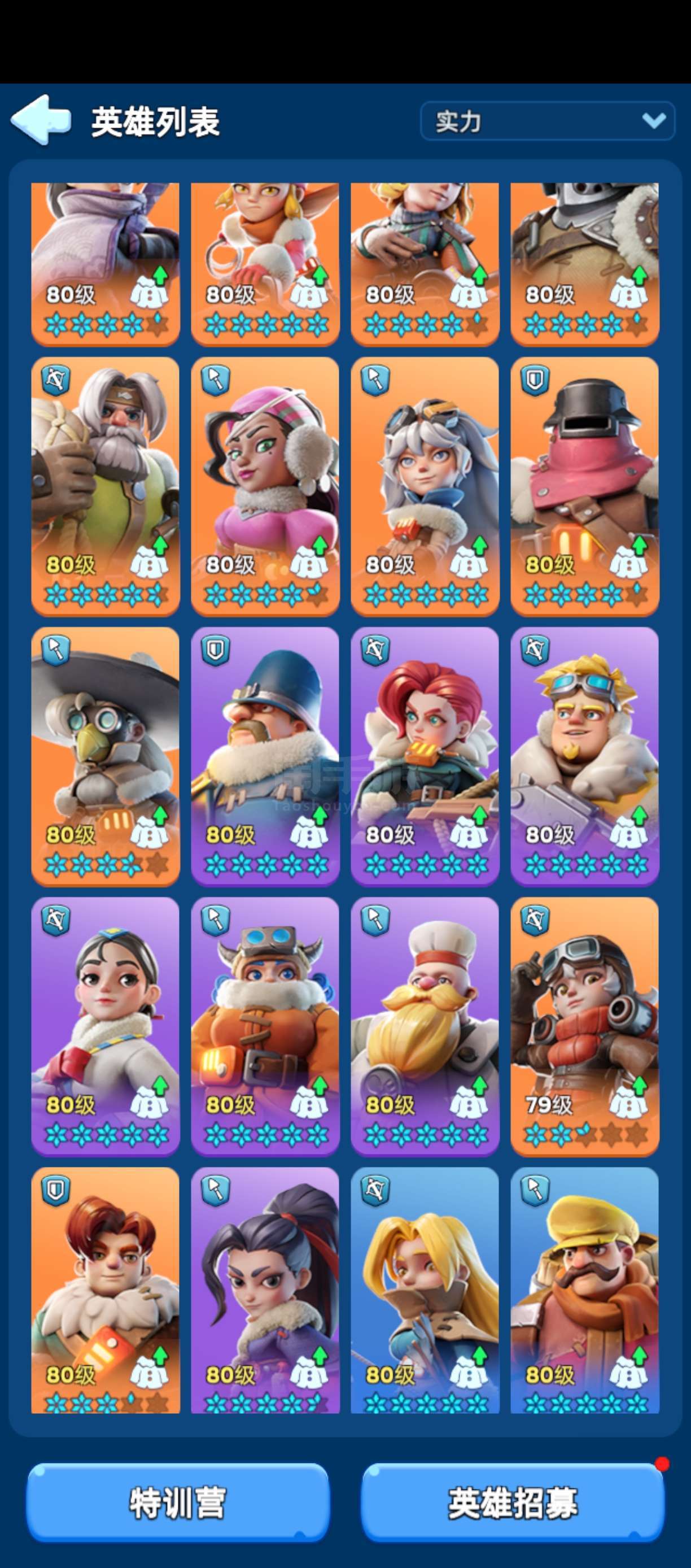The height and width of the screenshot is (1568, 691).
Task: Go back using the arrow icon
Action: click(x=41, y=120)
